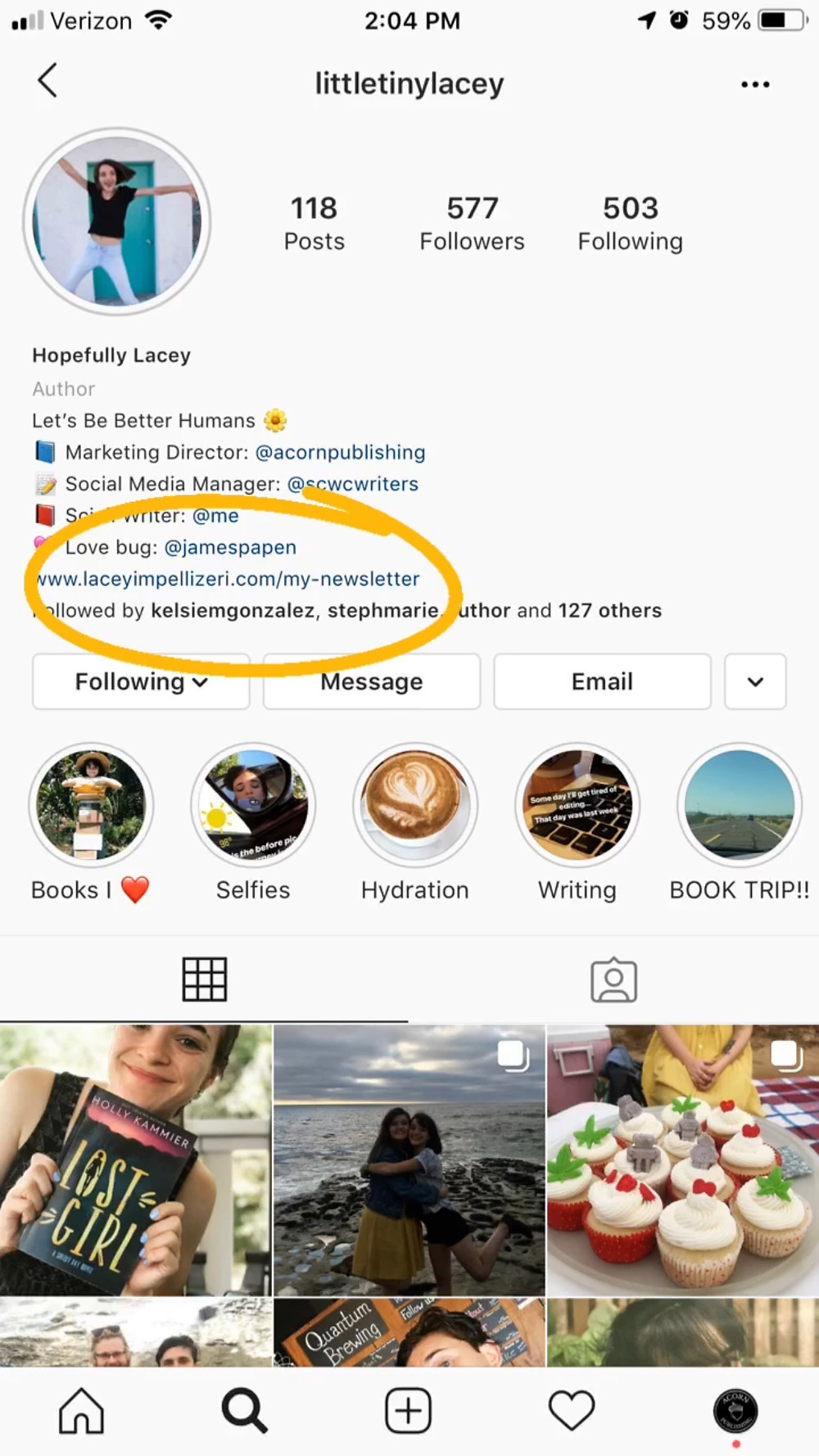This screenshot has height=1456, width=819.
Task: Open the three-dot options menu
Action: pos(754,84)
